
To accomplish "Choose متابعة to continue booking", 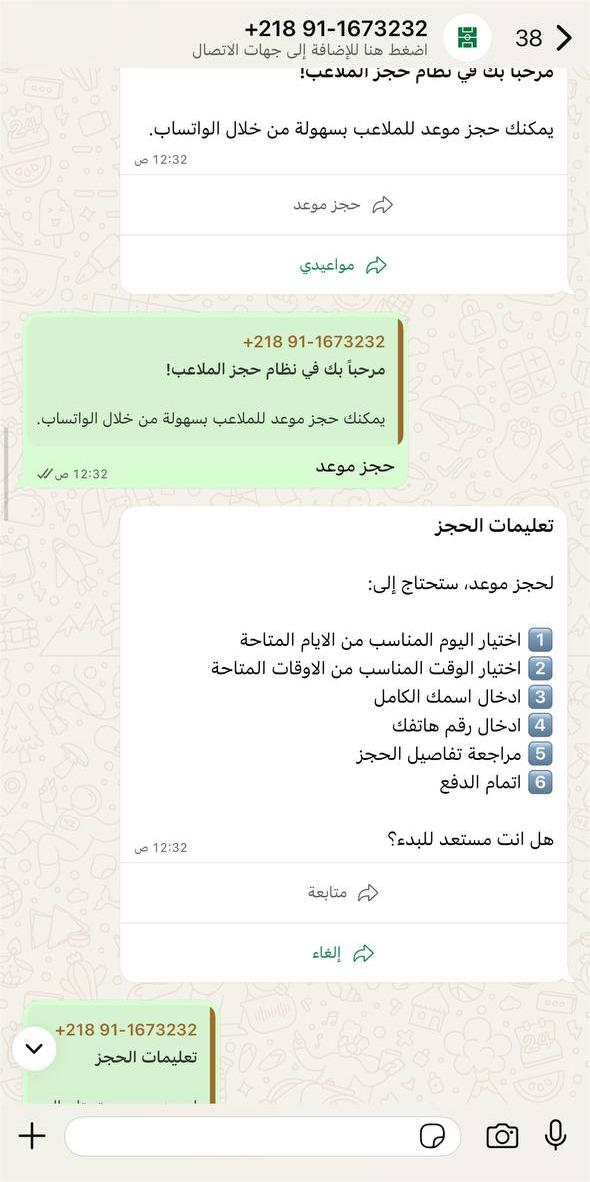I will pyautogui.click(x=344, y=893).
